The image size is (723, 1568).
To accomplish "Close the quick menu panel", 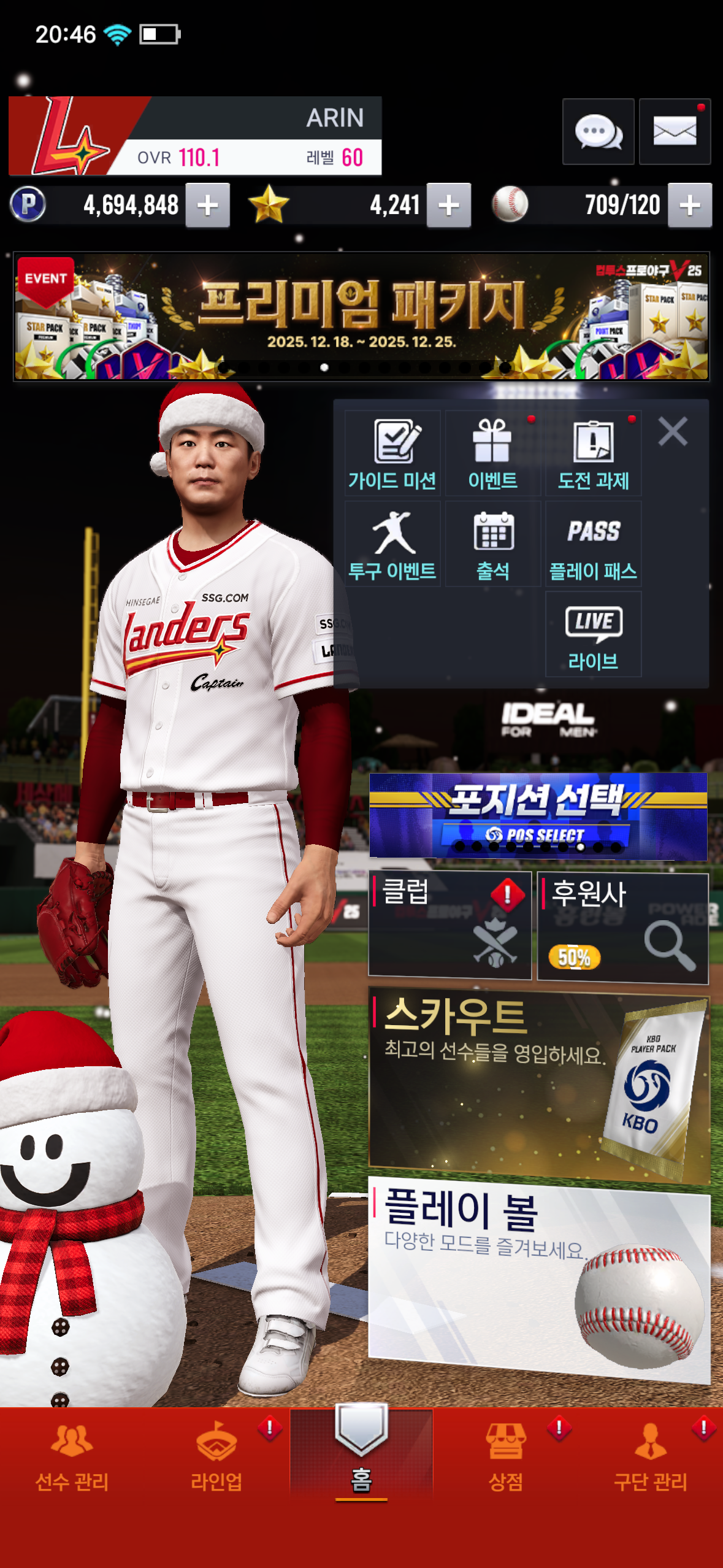I will click(x=673, y=431).
